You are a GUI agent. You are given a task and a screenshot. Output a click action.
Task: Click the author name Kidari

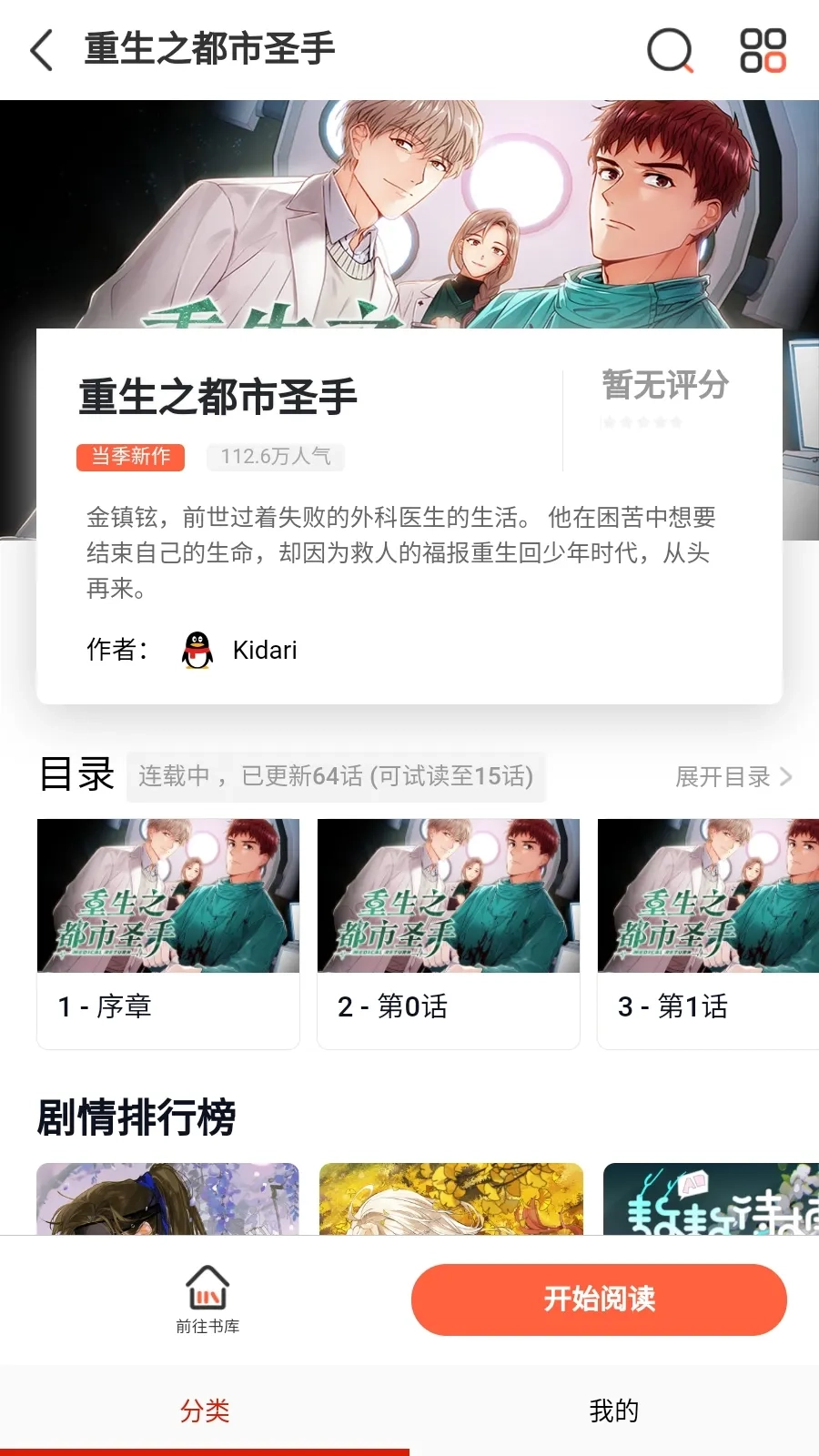pos(265,649)
